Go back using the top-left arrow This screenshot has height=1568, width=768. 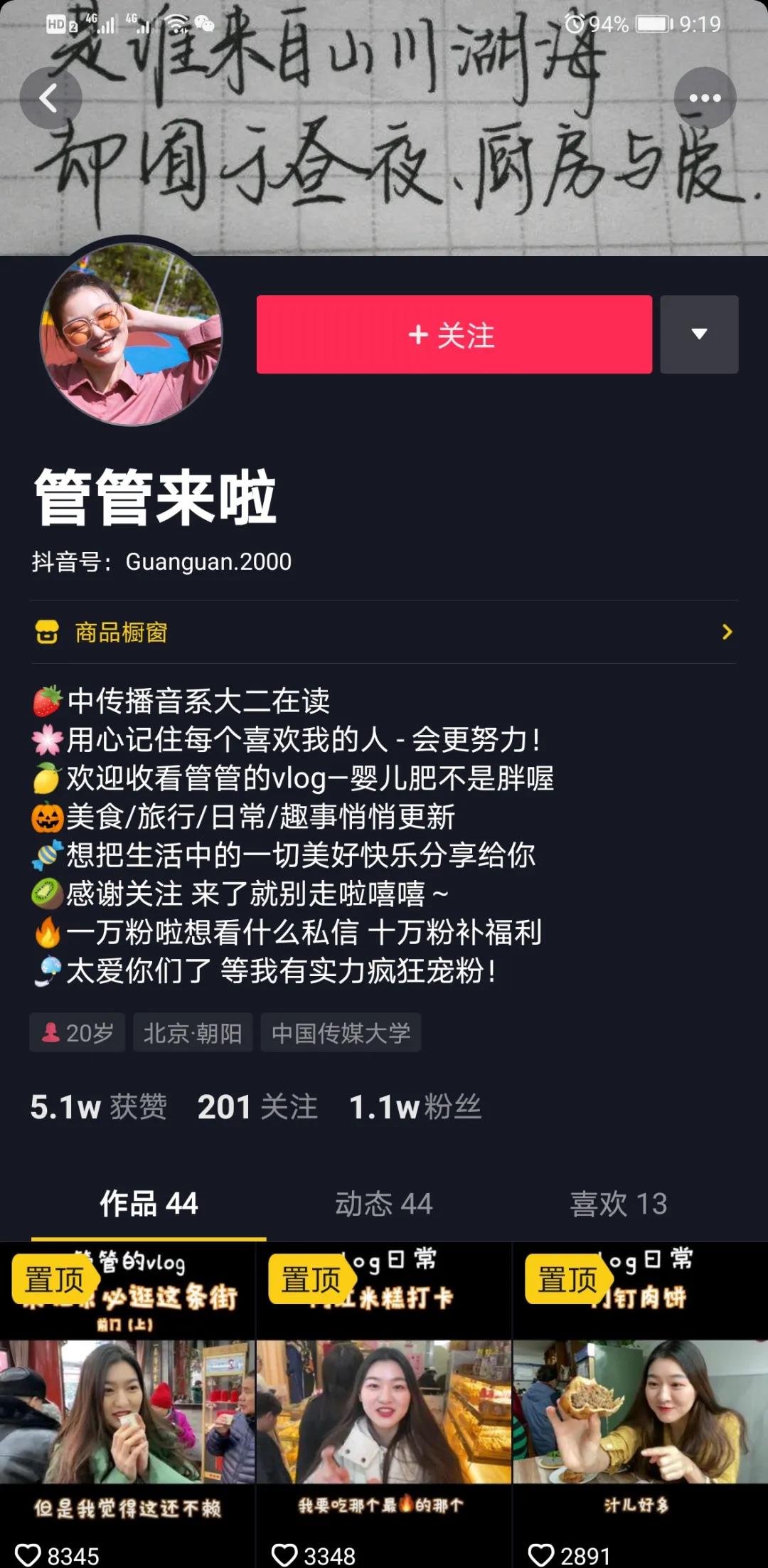(50, 98)
